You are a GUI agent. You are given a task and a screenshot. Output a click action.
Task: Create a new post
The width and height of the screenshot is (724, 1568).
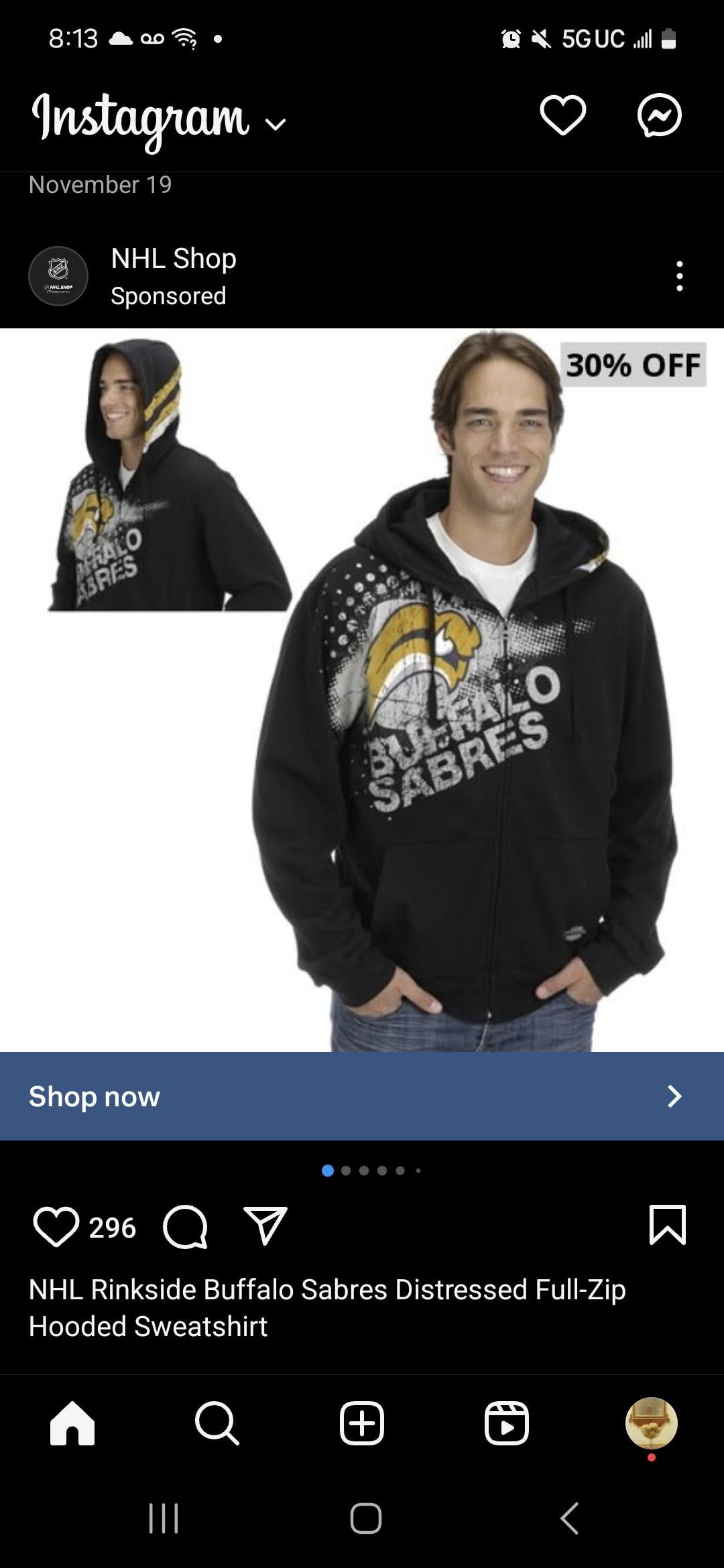point(362,1423)
